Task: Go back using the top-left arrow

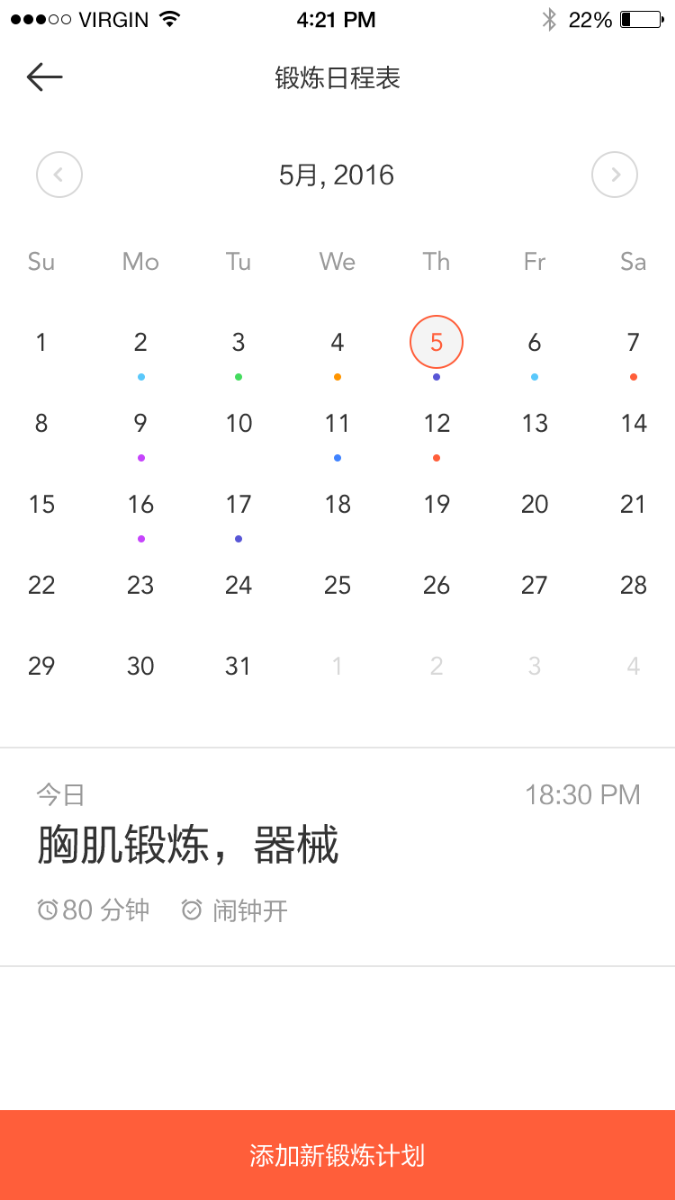Action: point(45,77)
